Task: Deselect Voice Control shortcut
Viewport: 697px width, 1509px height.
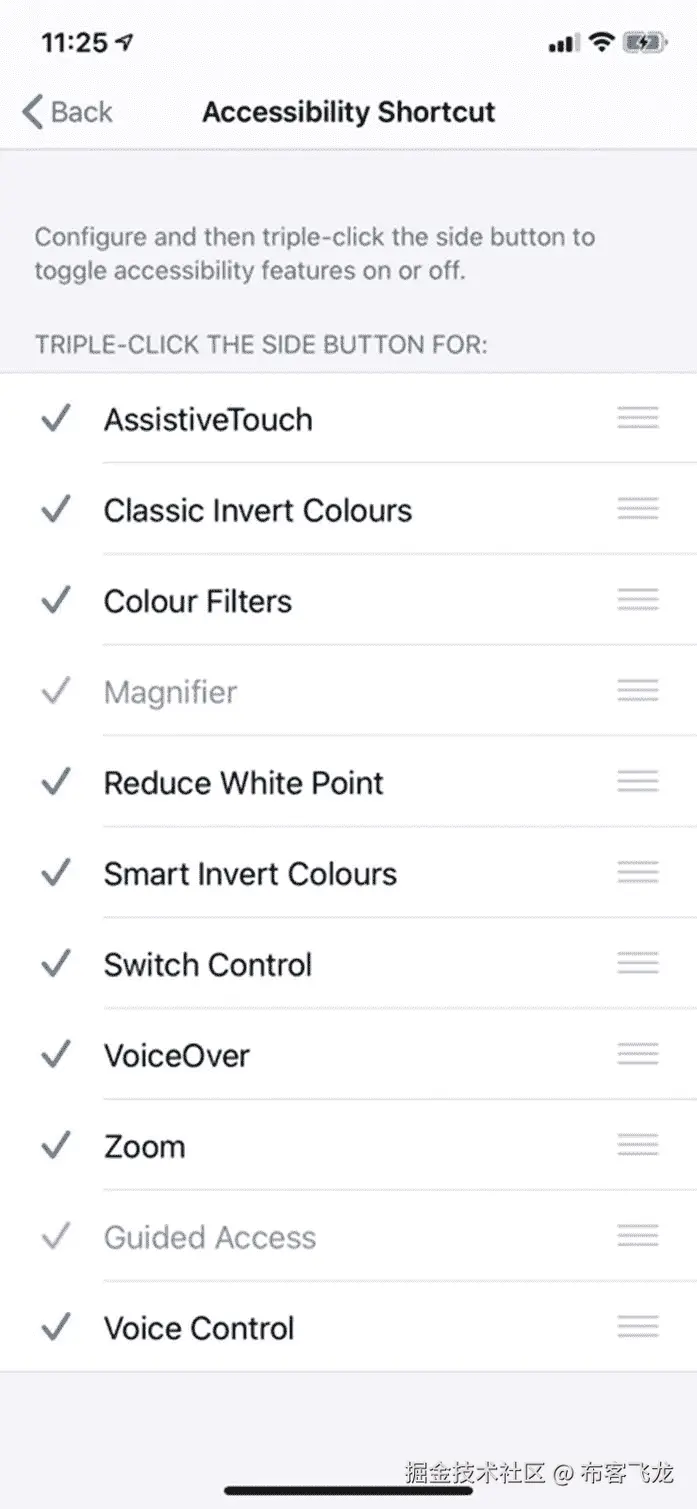Action: 199,1329
